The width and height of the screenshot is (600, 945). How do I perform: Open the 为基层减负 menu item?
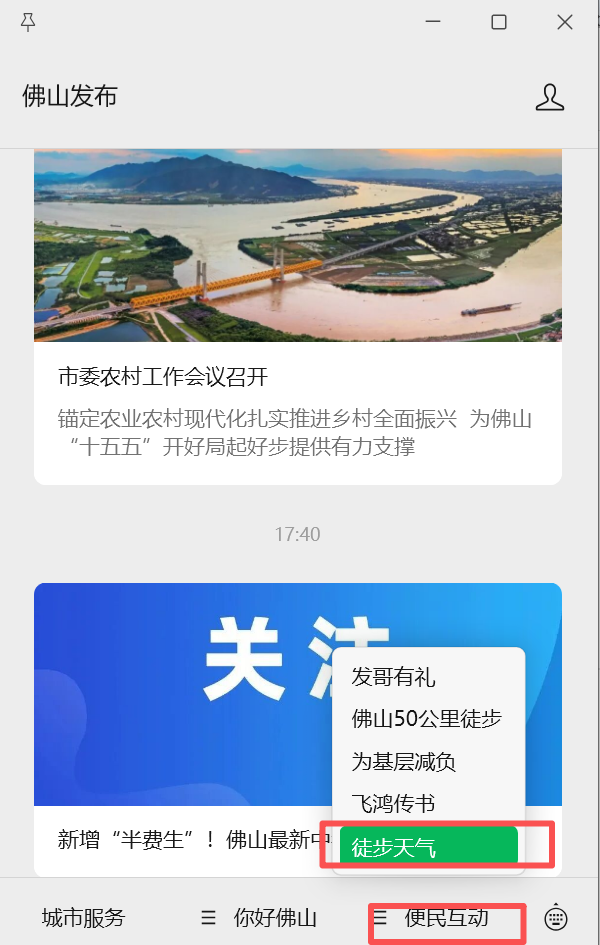404,762
